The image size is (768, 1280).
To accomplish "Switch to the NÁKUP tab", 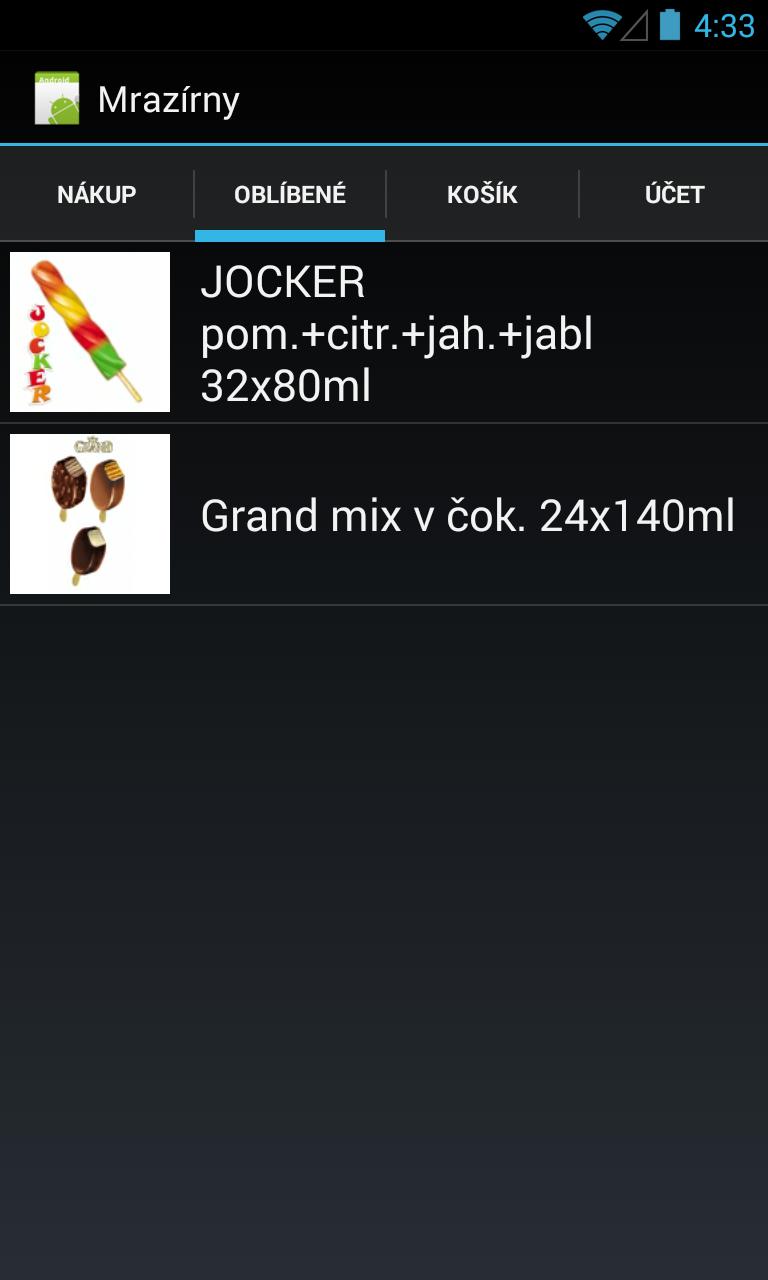I will click(x=96, y=194).
